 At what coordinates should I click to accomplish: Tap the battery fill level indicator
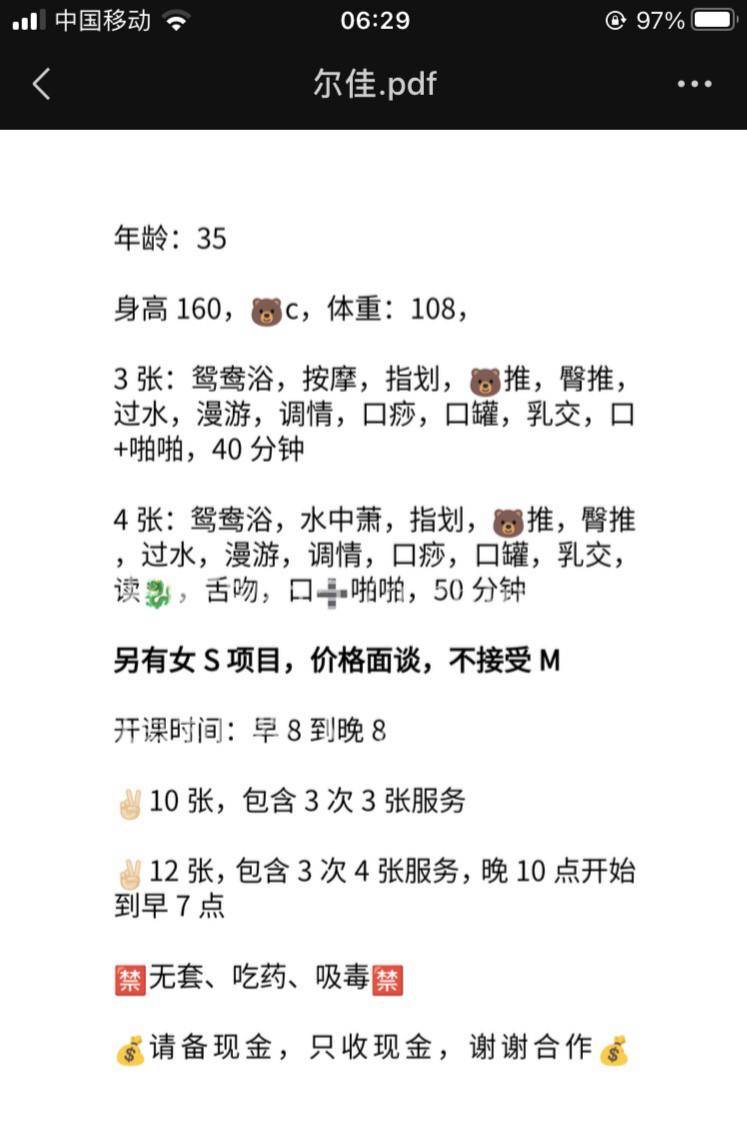click(712, 18)
